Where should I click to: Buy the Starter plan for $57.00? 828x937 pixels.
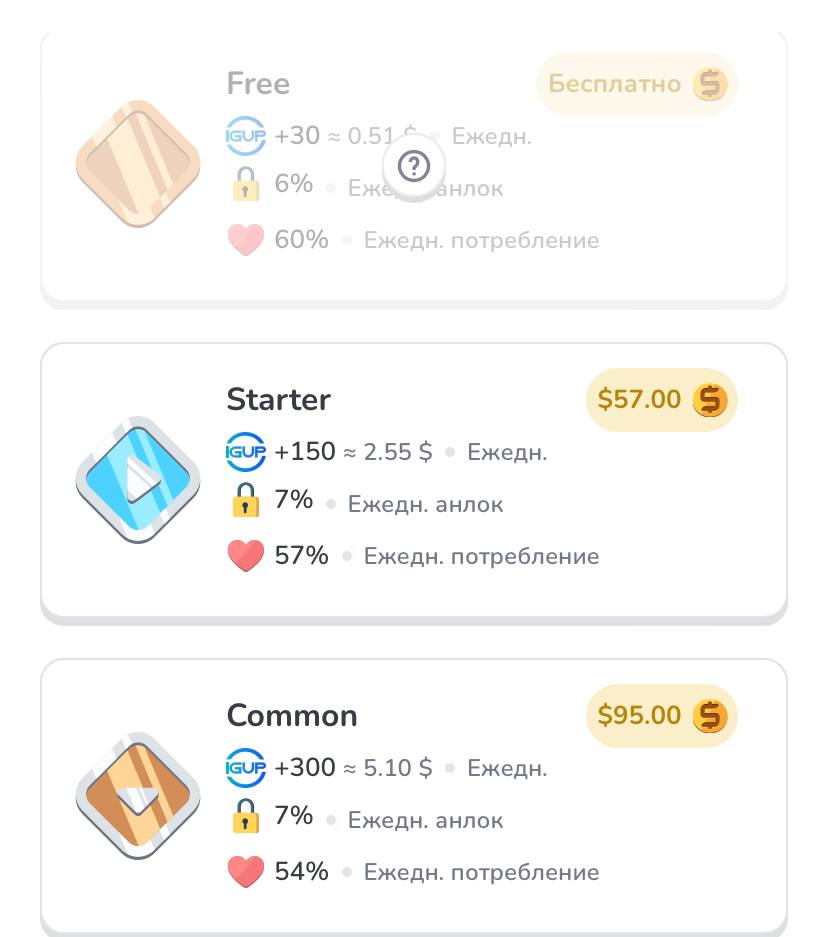661,400
